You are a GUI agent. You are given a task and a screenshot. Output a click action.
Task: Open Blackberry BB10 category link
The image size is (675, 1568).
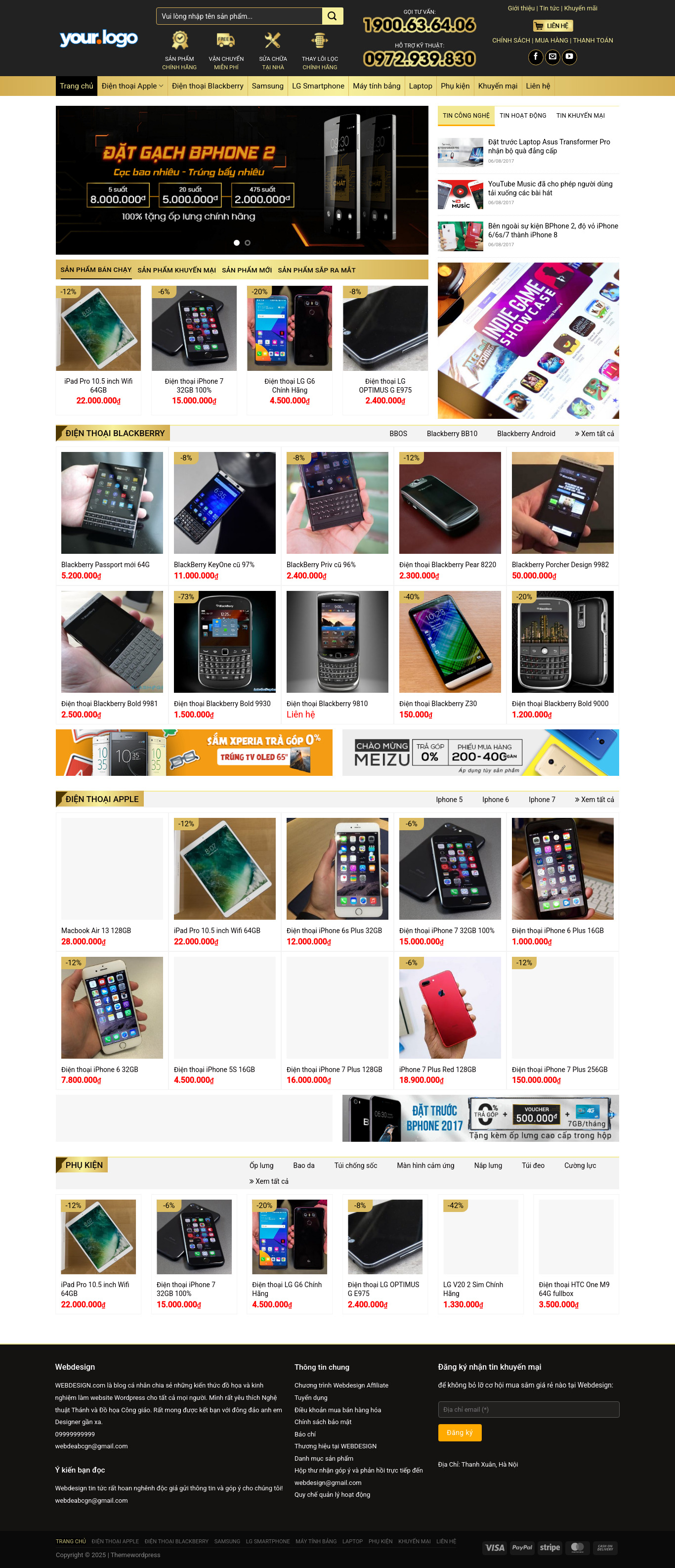click(452, 434)
